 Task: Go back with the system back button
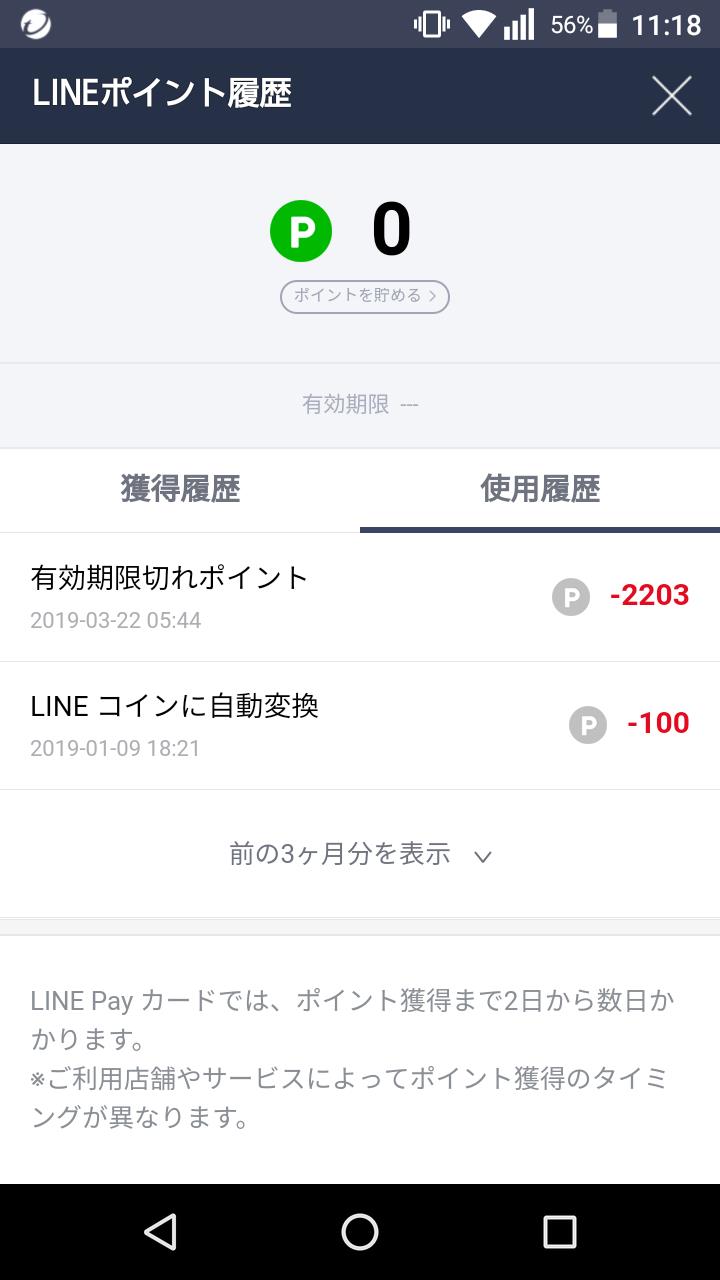tap(160, 1232)
